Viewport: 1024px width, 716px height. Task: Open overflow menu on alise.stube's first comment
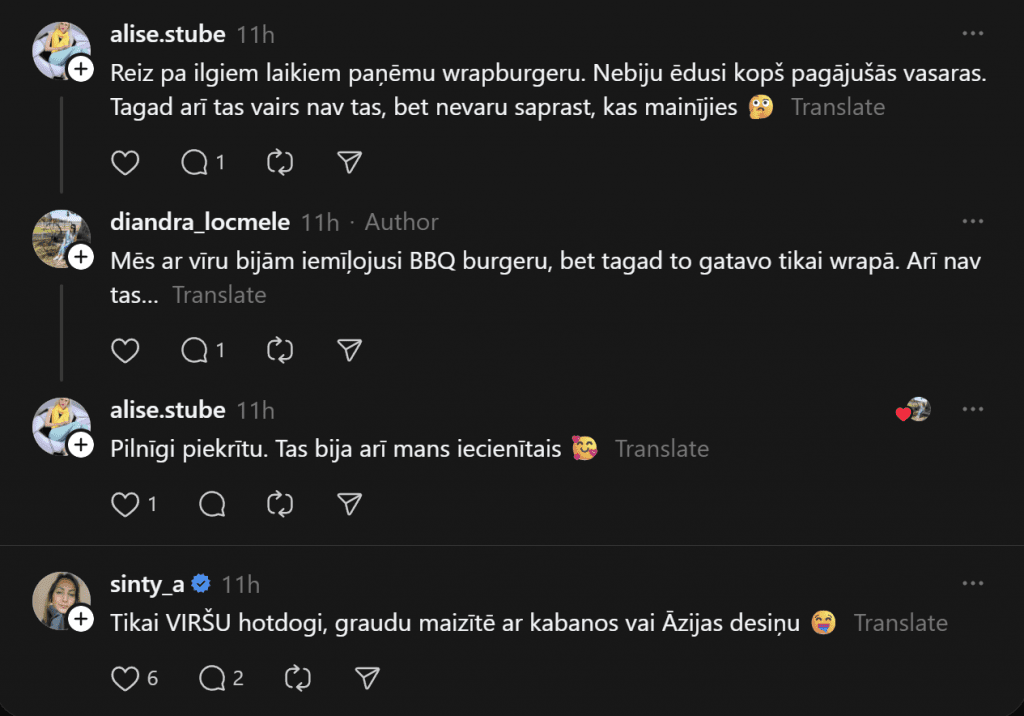[x=972, y=33]
